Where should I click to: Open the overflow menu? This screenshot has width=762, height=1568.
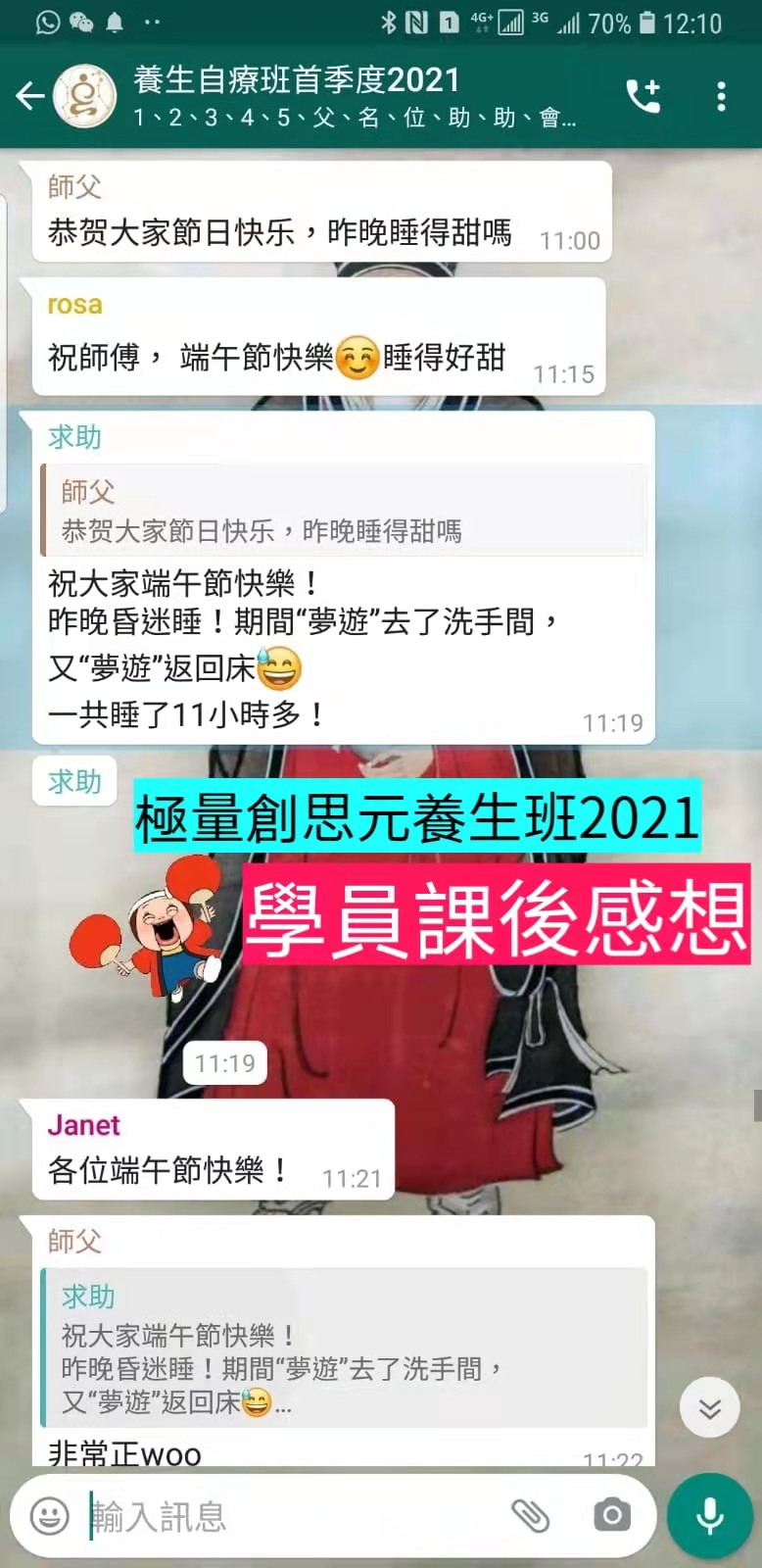(x=721, y=96)
